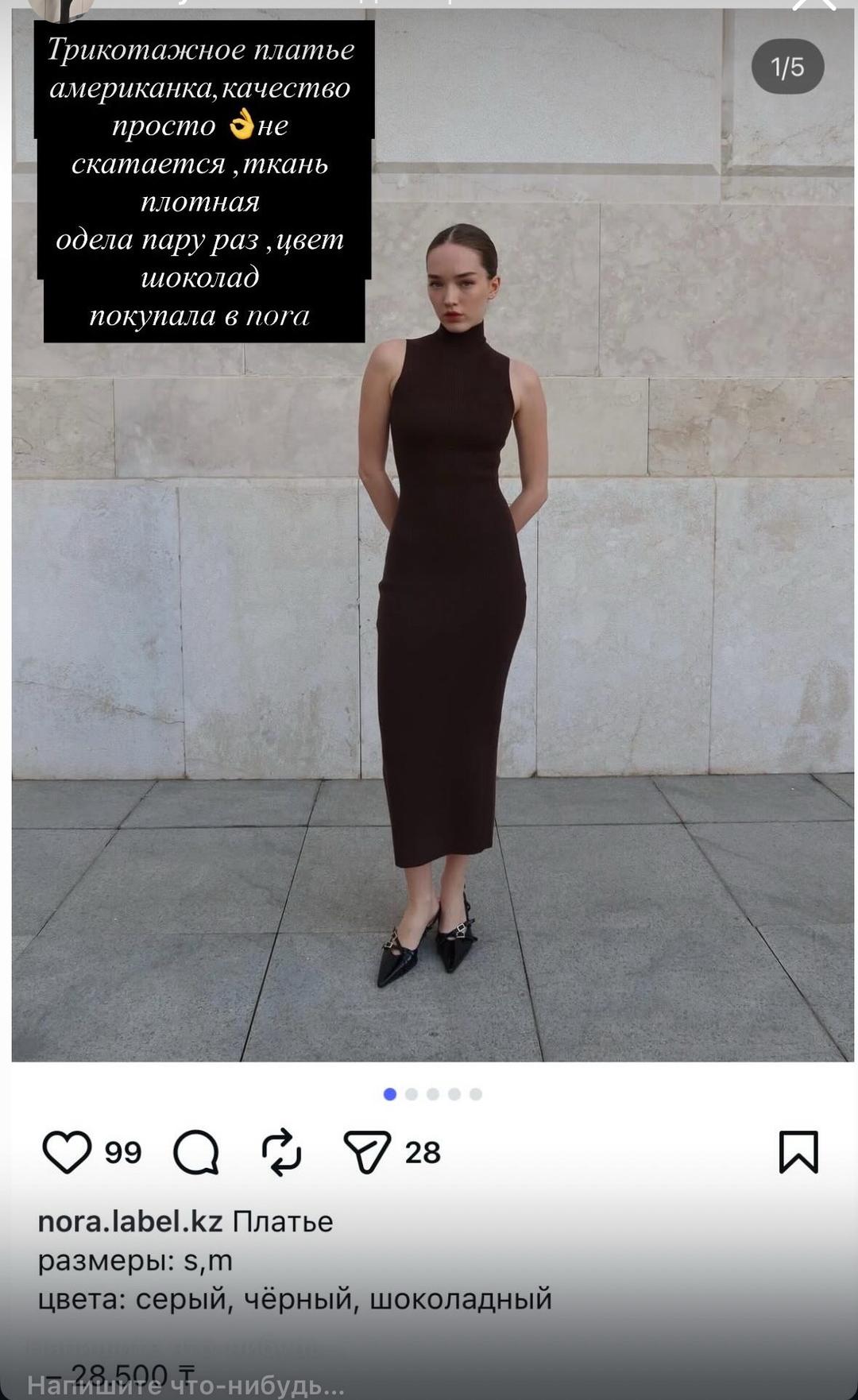Image resolution: width=858 pixels, height=1400 pixels.
Task: Like the nora.label.kz dress post
Action: 67,1152
